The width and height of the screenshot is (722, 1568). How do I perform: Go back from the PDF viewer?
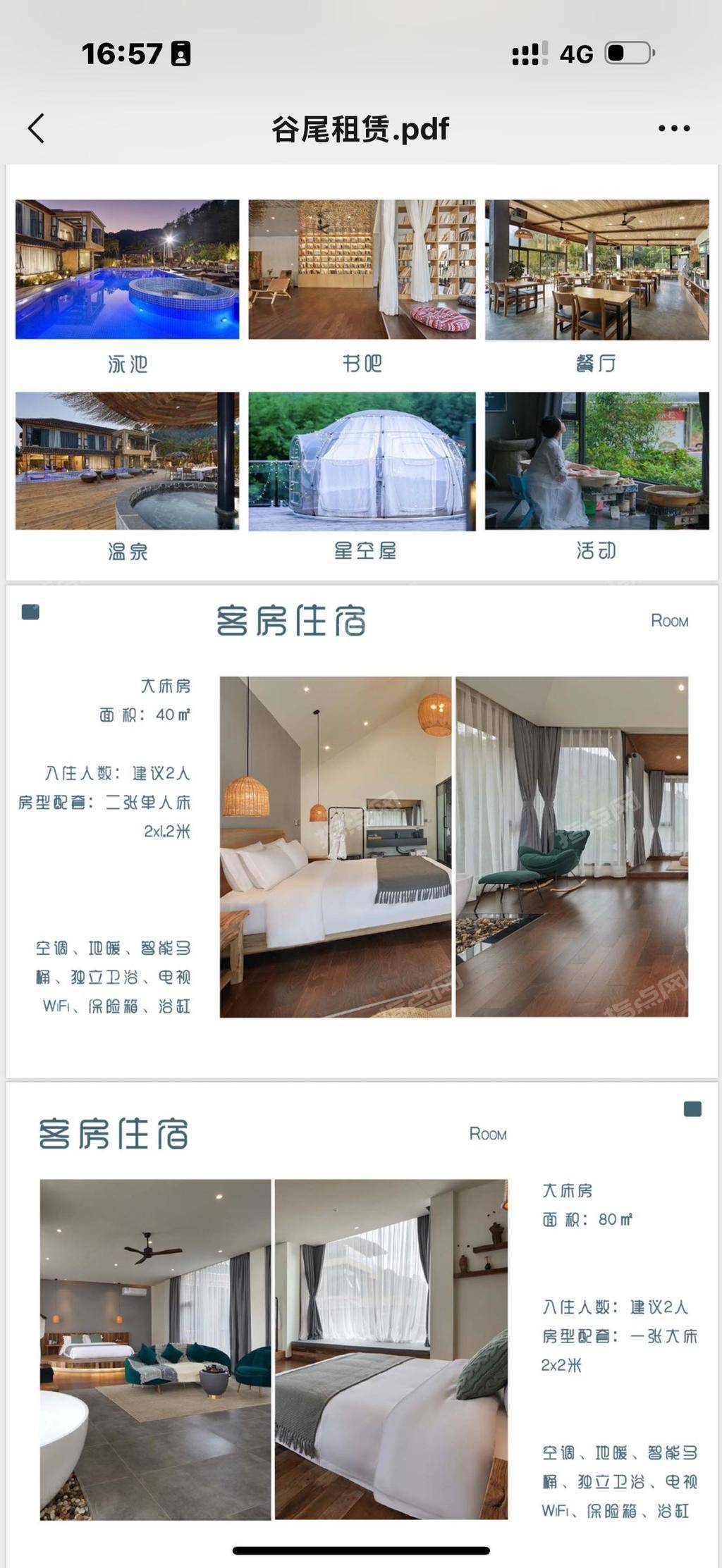[x=37, y=128]
